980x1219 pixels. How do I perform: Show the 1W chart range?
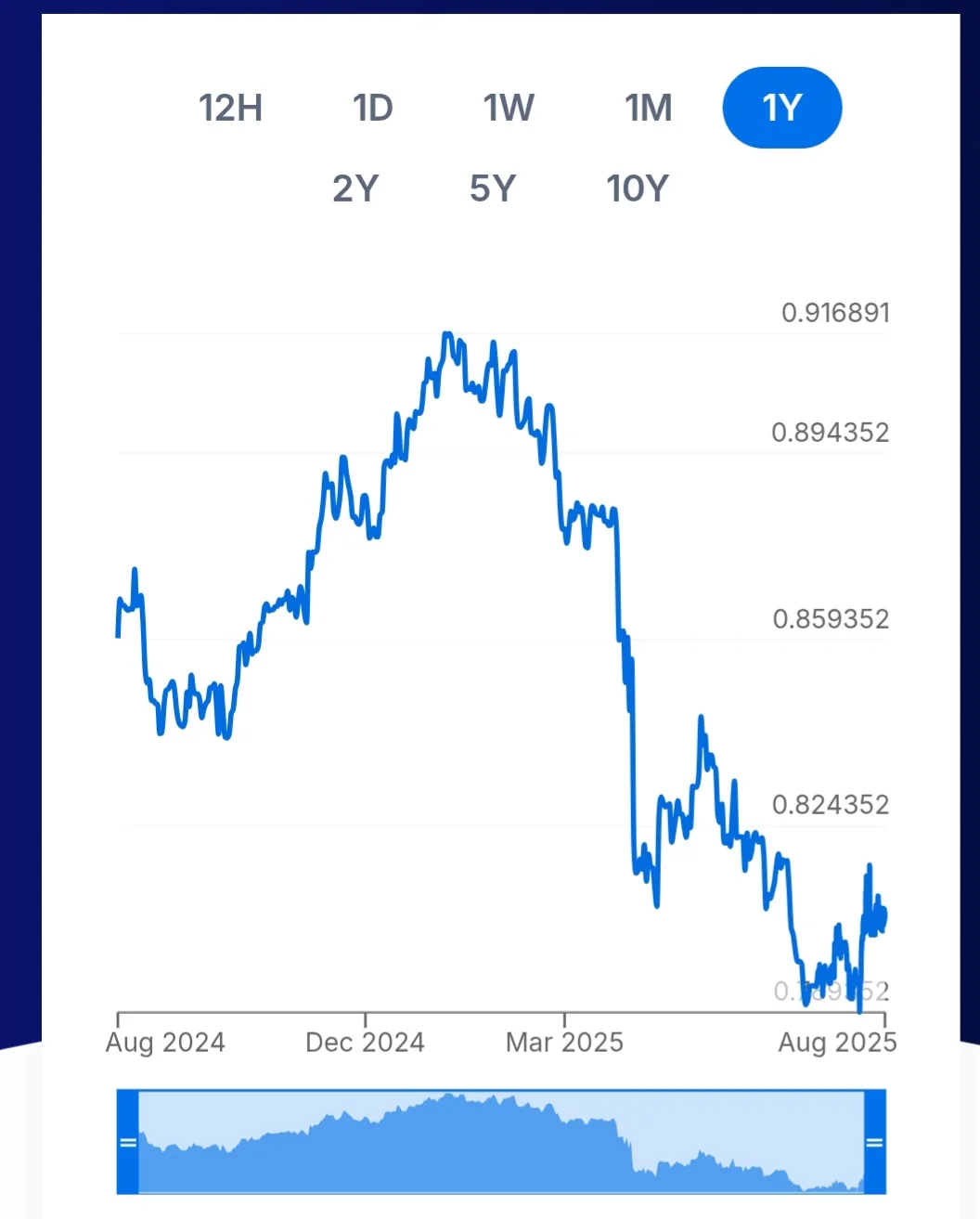coord(509,109)
